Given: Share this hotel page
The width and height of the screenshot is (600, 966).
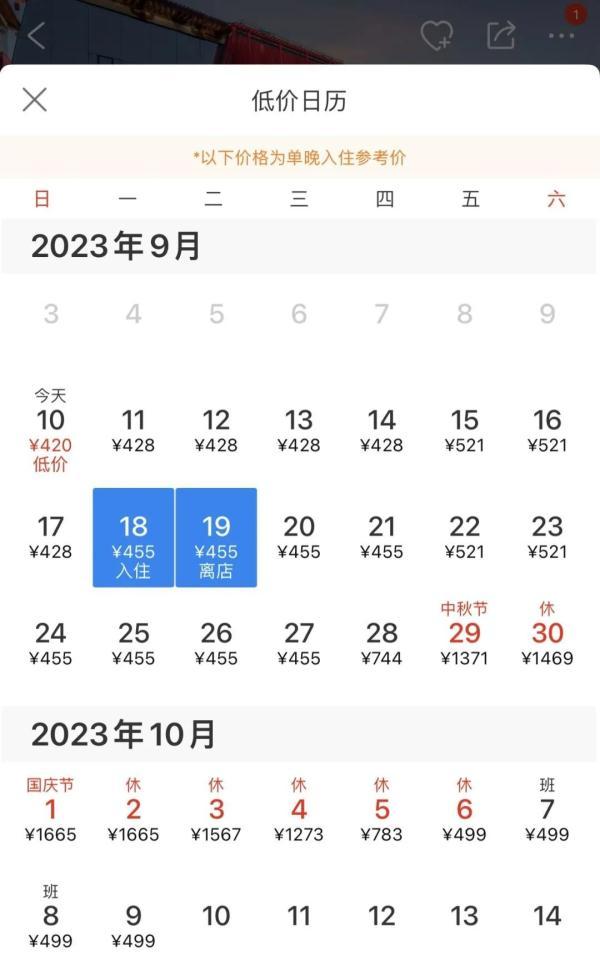Looking at the screenshot, I should click(x=500, y=36).
